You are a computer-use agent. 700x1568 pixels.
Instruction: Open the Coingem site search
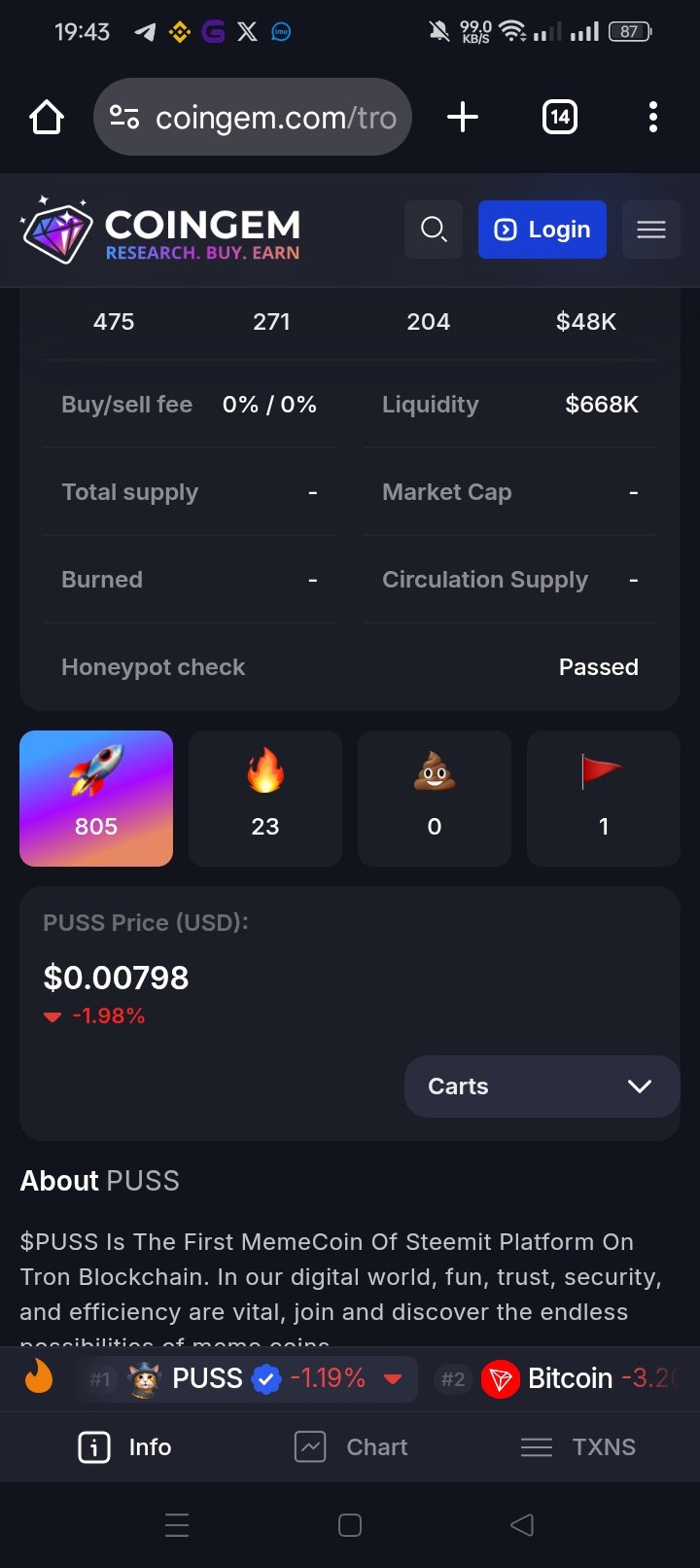click(434, 230)
